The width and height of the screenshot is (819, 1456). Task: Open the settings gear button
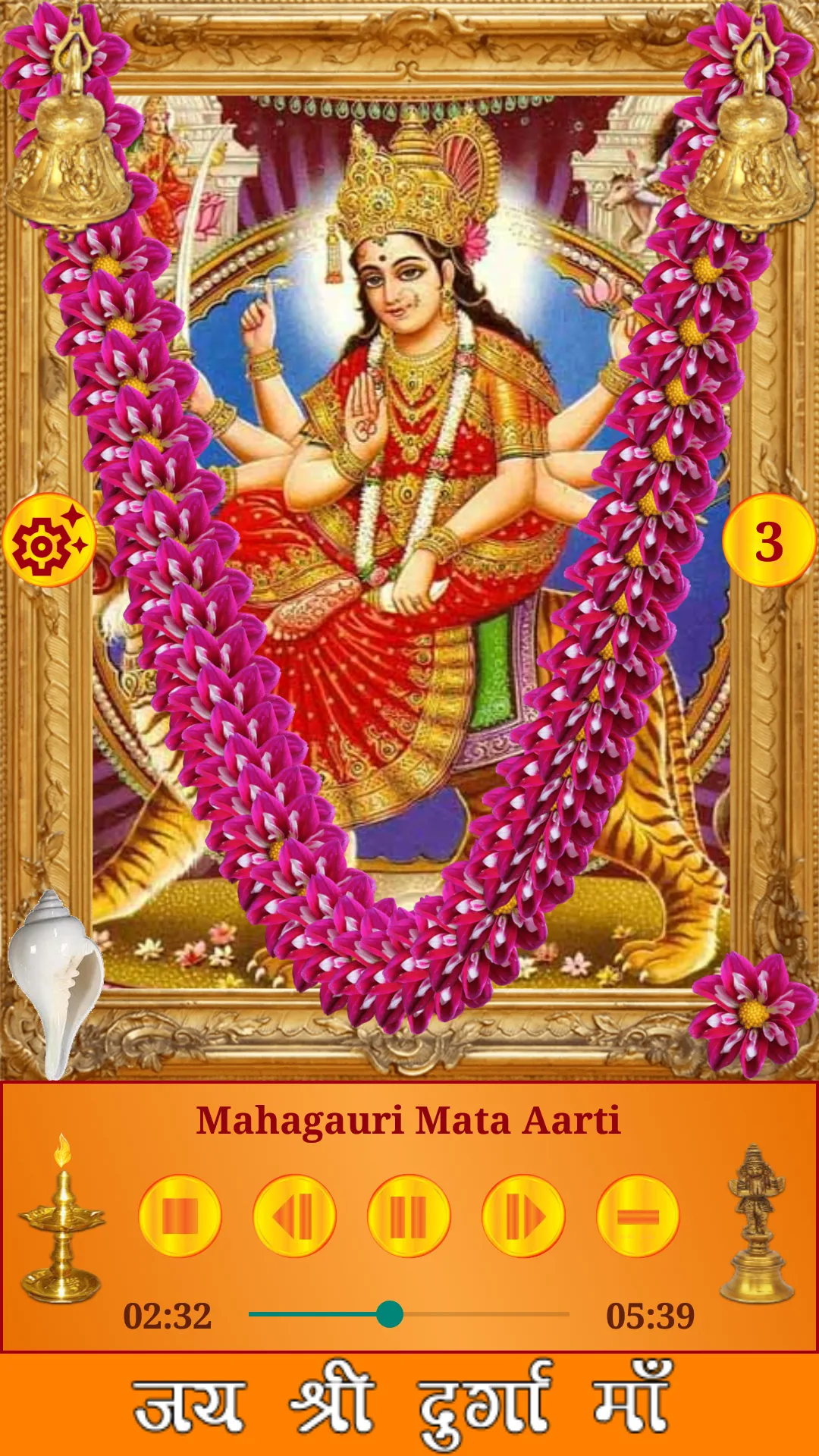click(x=49, y=540)
